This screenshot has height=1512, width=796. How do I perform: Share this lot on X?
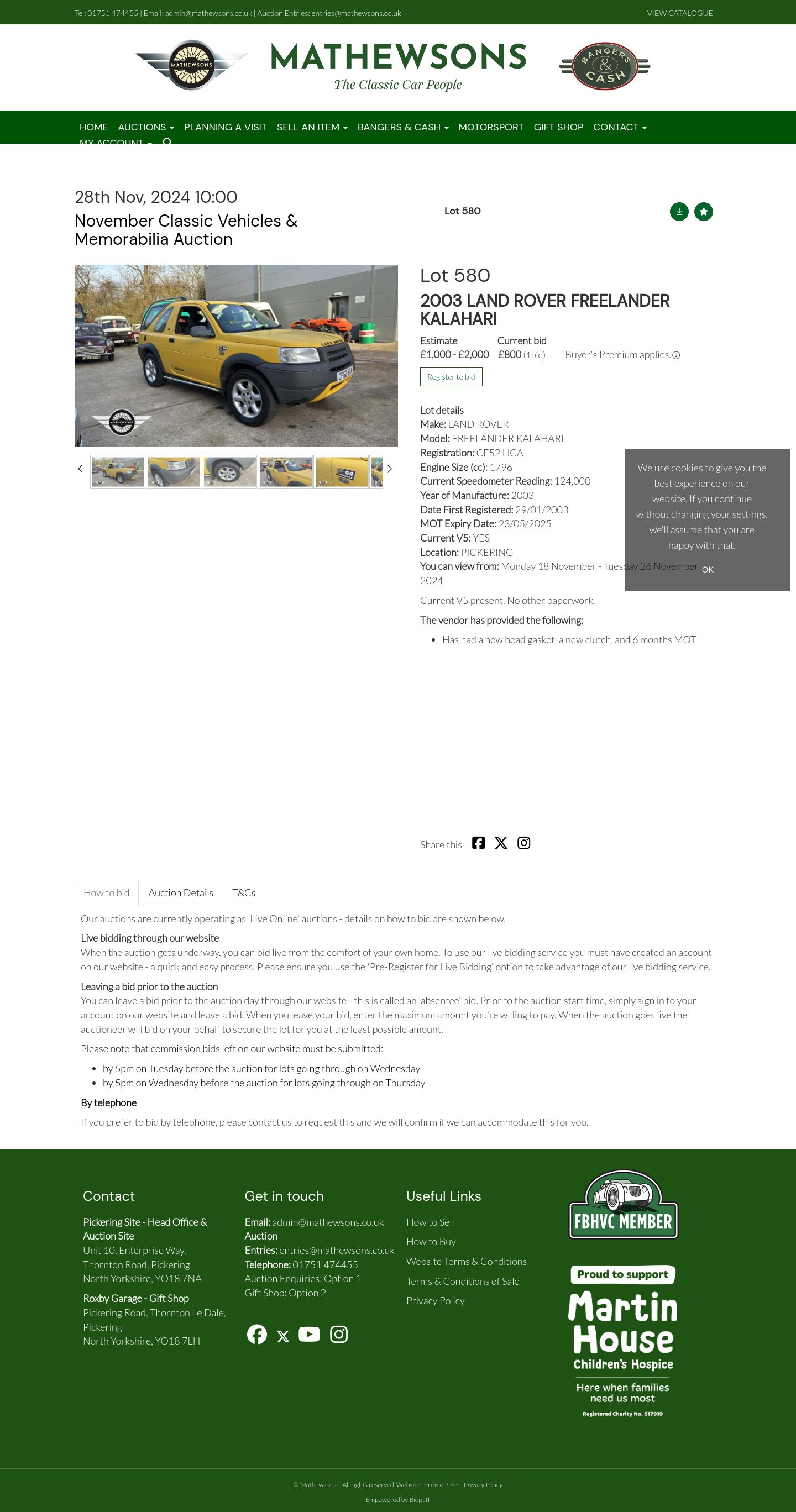pos(501,843)
